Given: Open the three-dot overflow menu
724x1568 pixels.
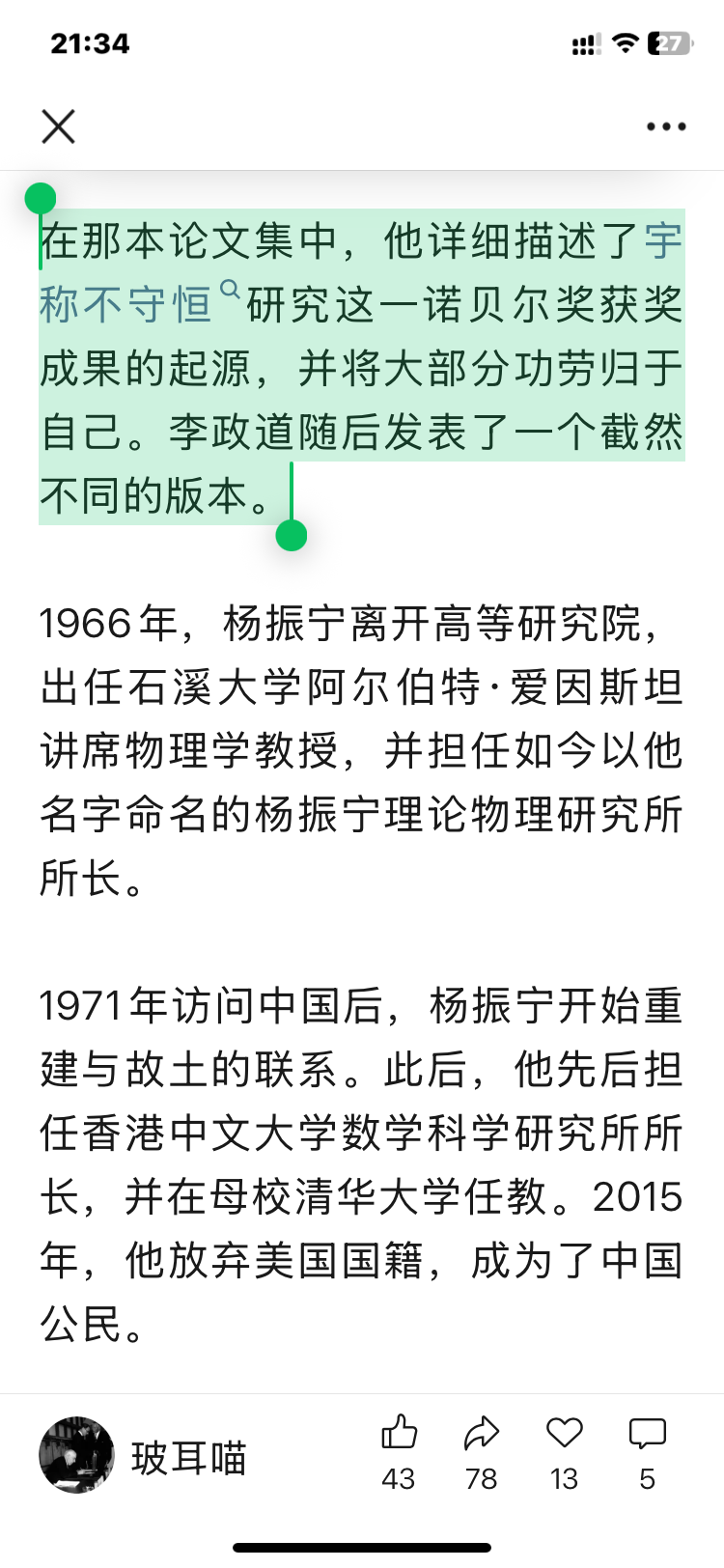Looking at the screenshot, I should coord(666,126).
